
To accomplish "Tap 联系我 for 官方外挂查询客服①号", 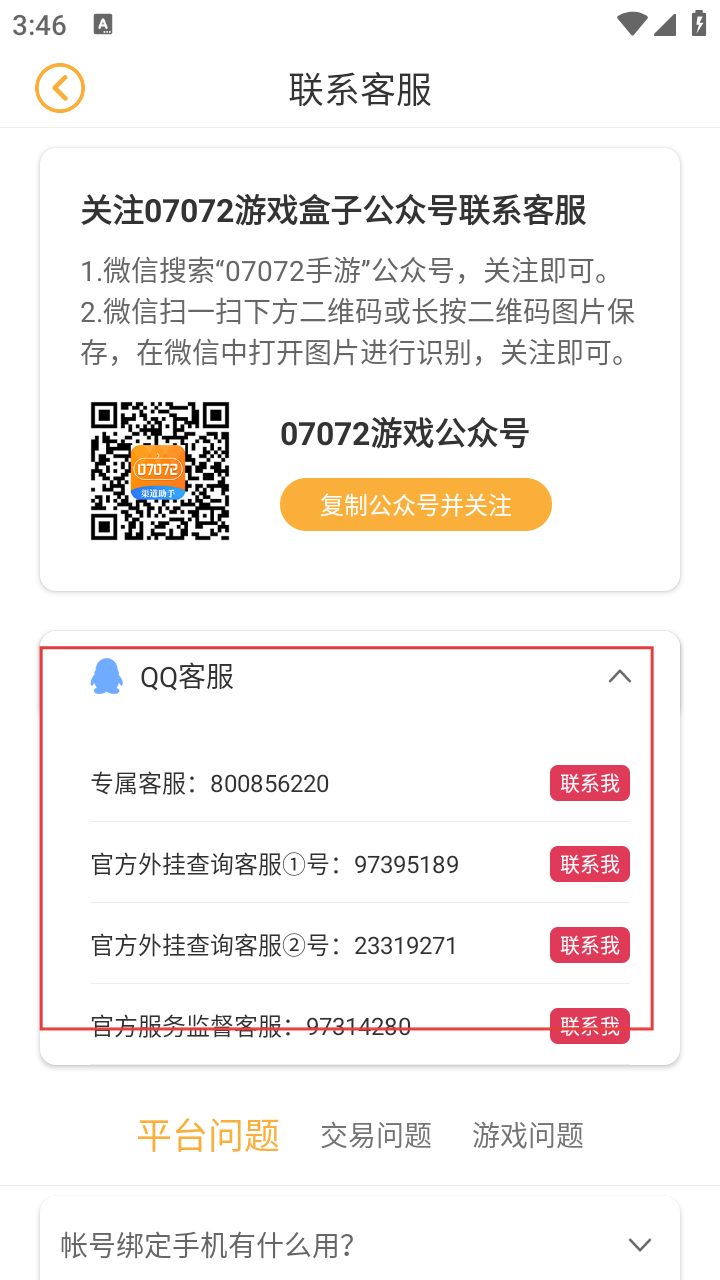I will point(589,864).
